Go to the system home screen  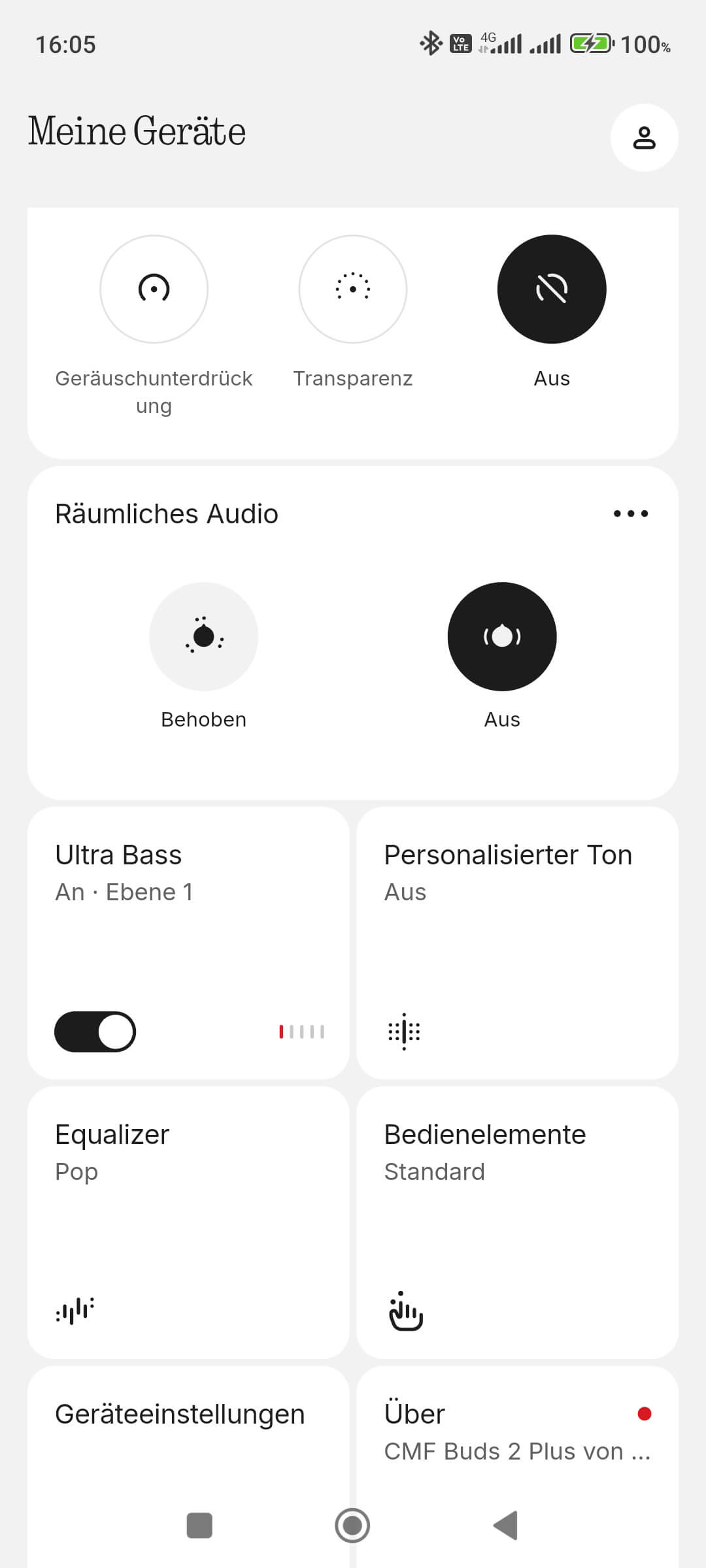coord(352,1526)
